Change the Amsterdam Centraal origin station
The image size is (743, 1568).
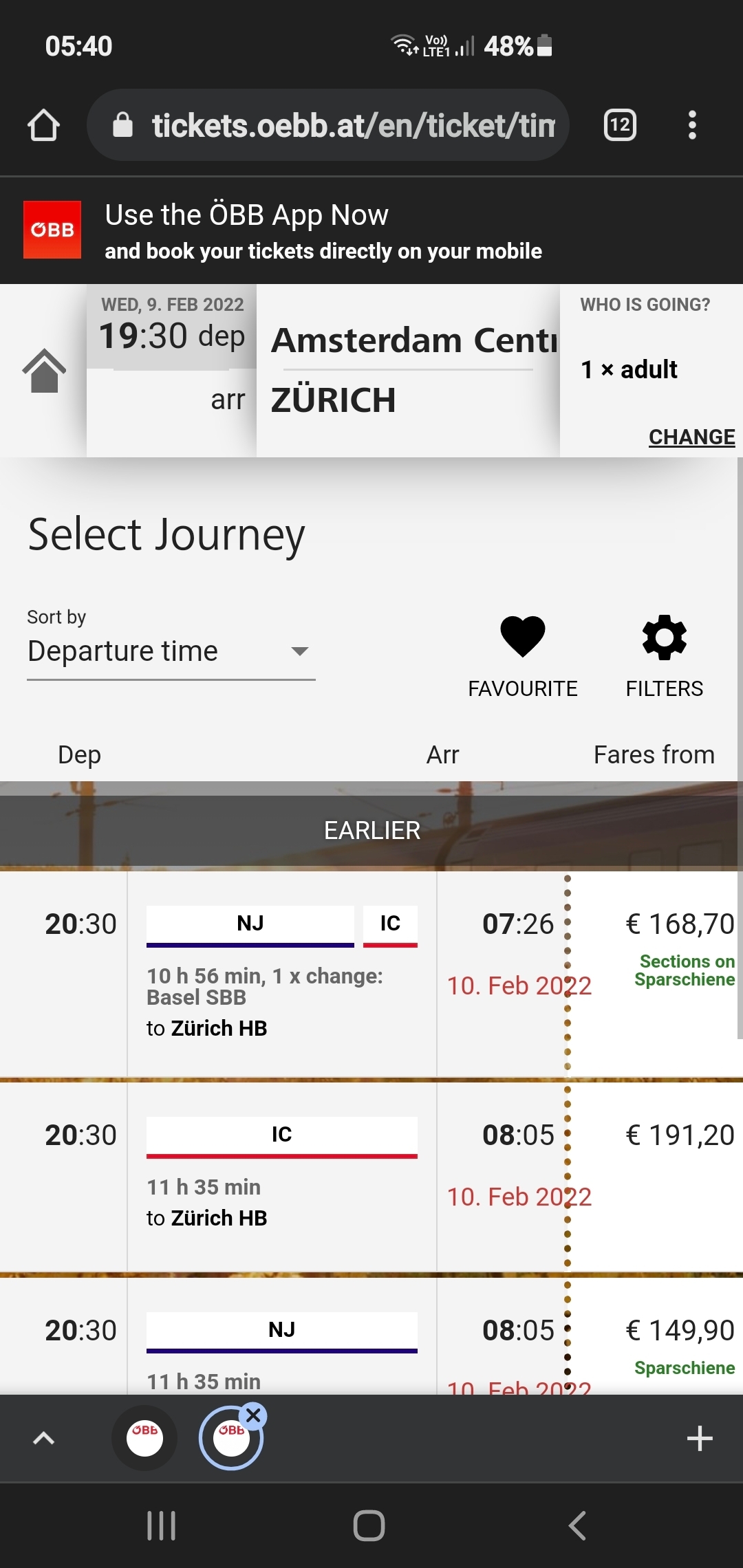(413, 340)
